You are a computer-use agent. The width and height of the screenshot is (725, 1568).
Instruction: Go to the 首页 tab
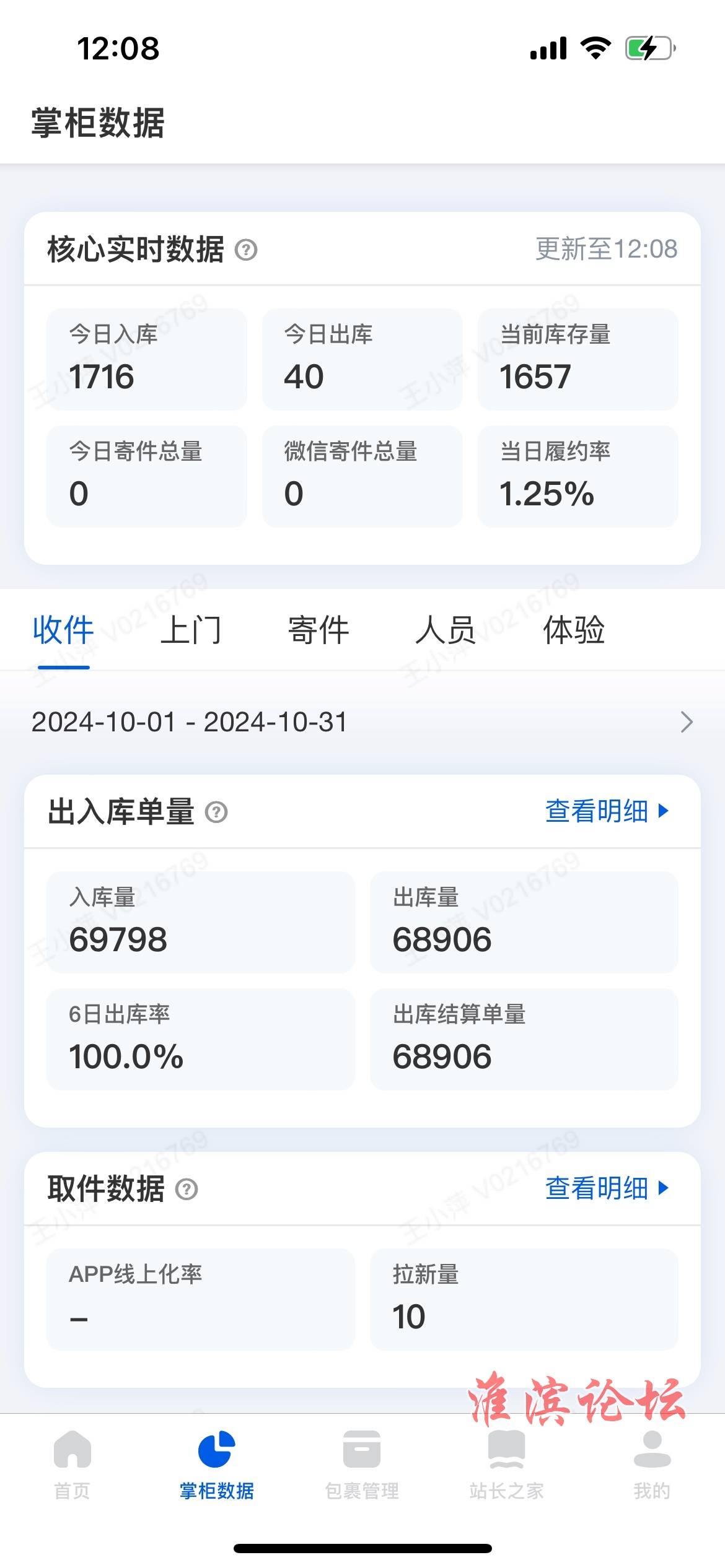(x=72, y=1465)
